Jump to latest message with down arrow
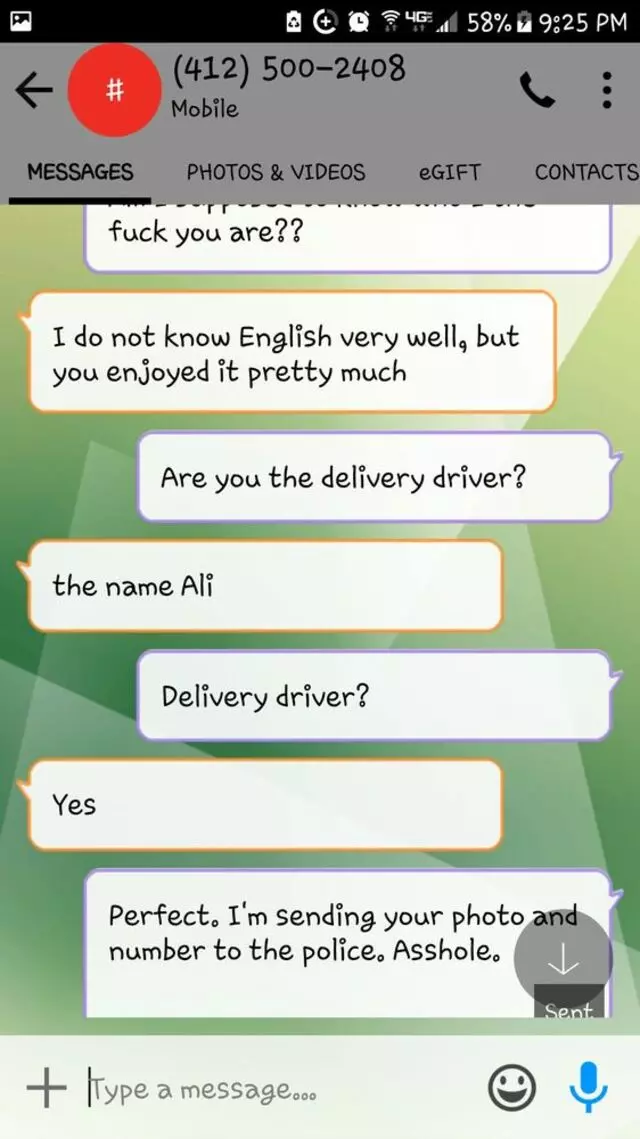The height and width of the screenshot is (1139, 640). [x=563, y=959]
